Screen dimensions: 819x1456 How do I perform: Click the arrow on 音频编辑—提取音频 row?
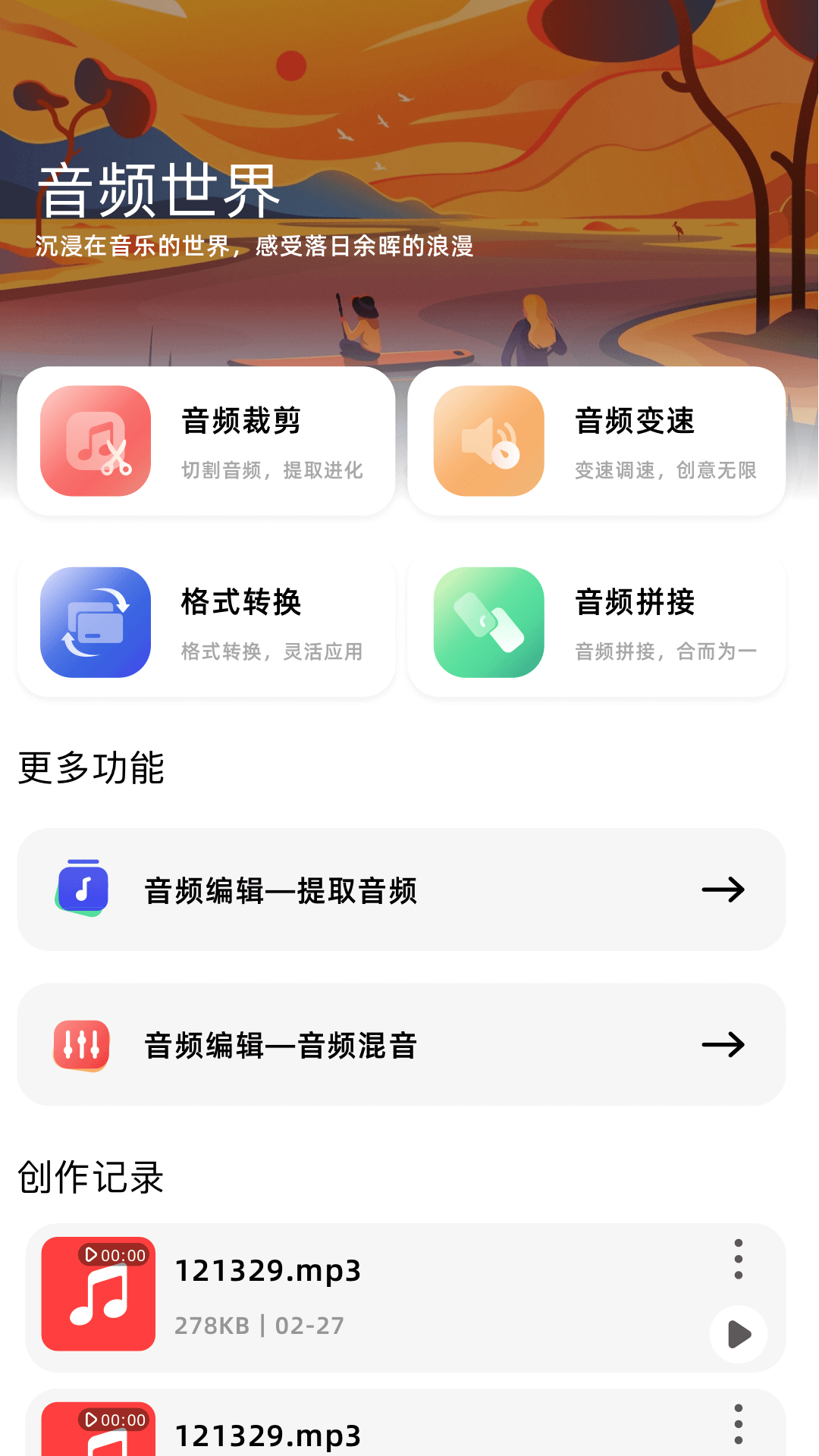(x=724, y=890)
